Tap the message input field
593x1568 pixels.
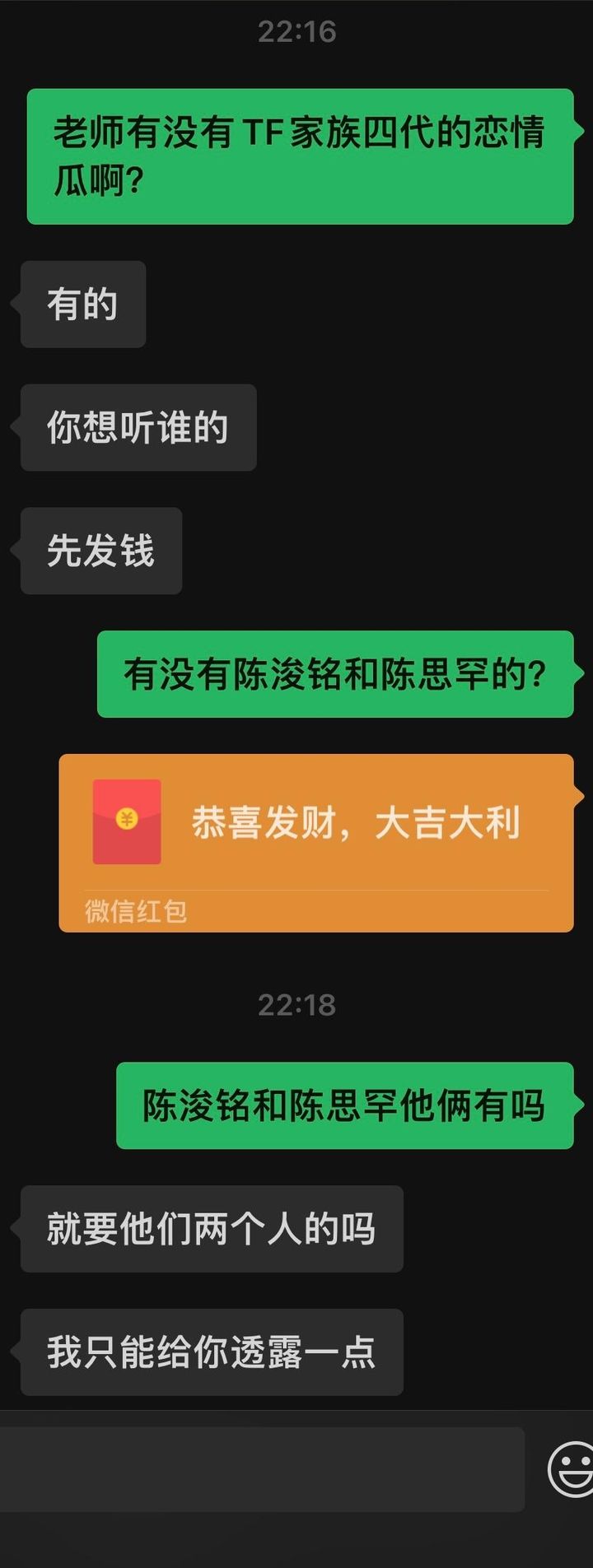260,1469
